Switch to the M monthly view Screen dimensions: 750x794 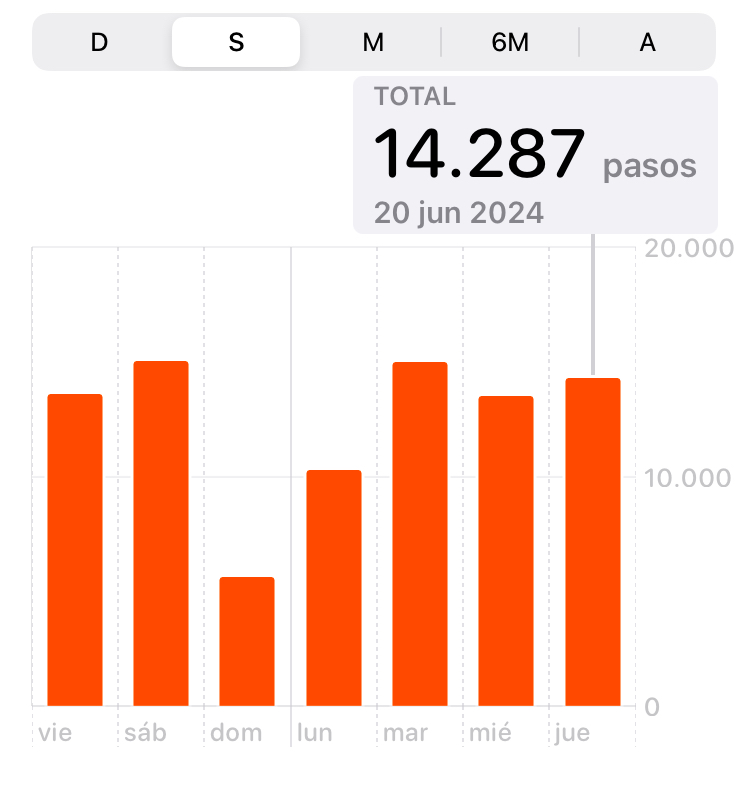(373, 42)
